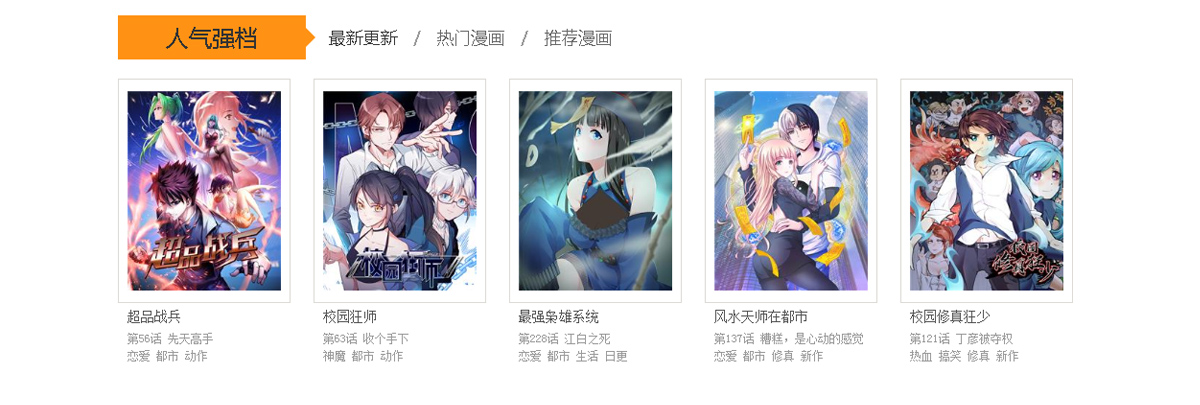Open chapter 第63话 收个手下
The width and height of the screenshot is (1200, 405).
(x=365, y=339)
